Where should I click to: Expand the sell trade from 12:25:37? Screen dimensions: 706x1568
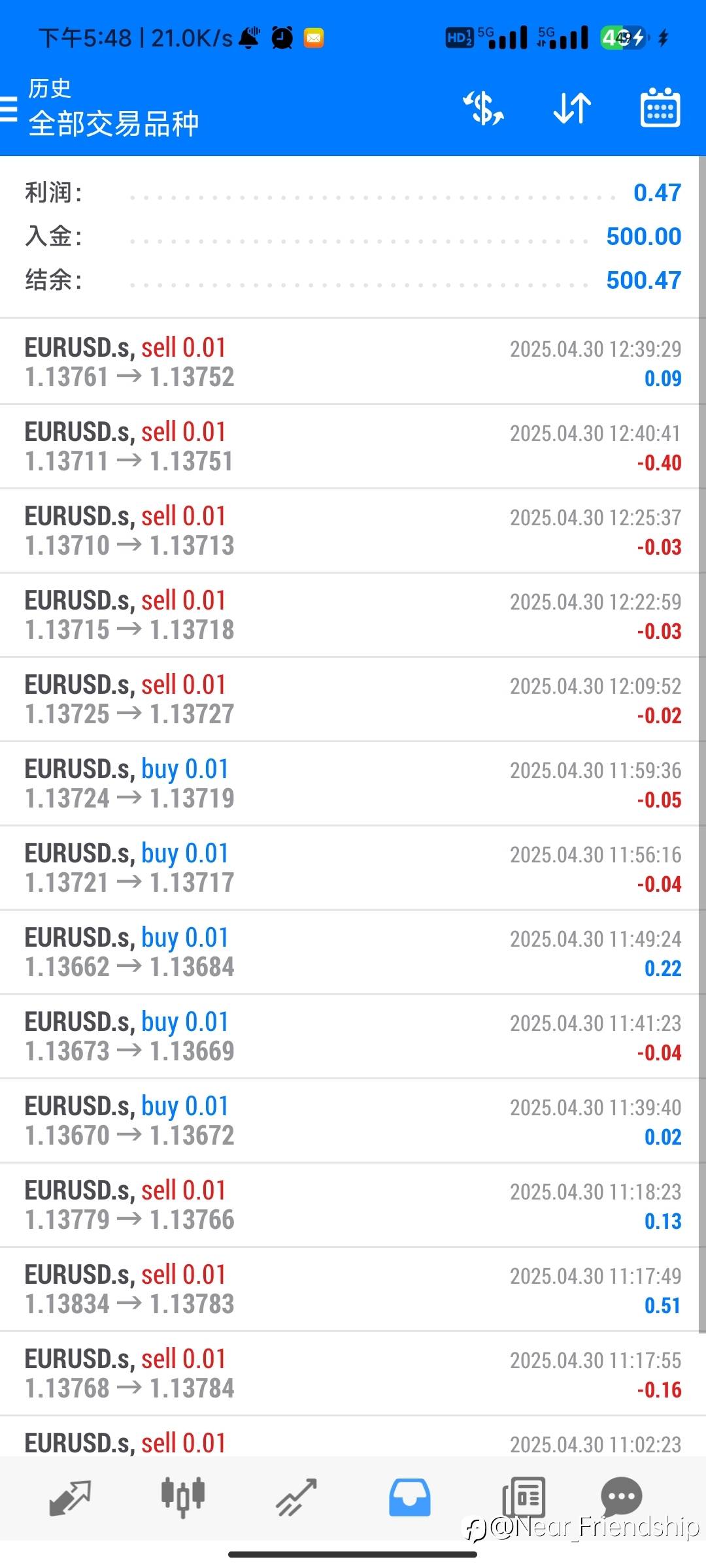click(353, 531)
